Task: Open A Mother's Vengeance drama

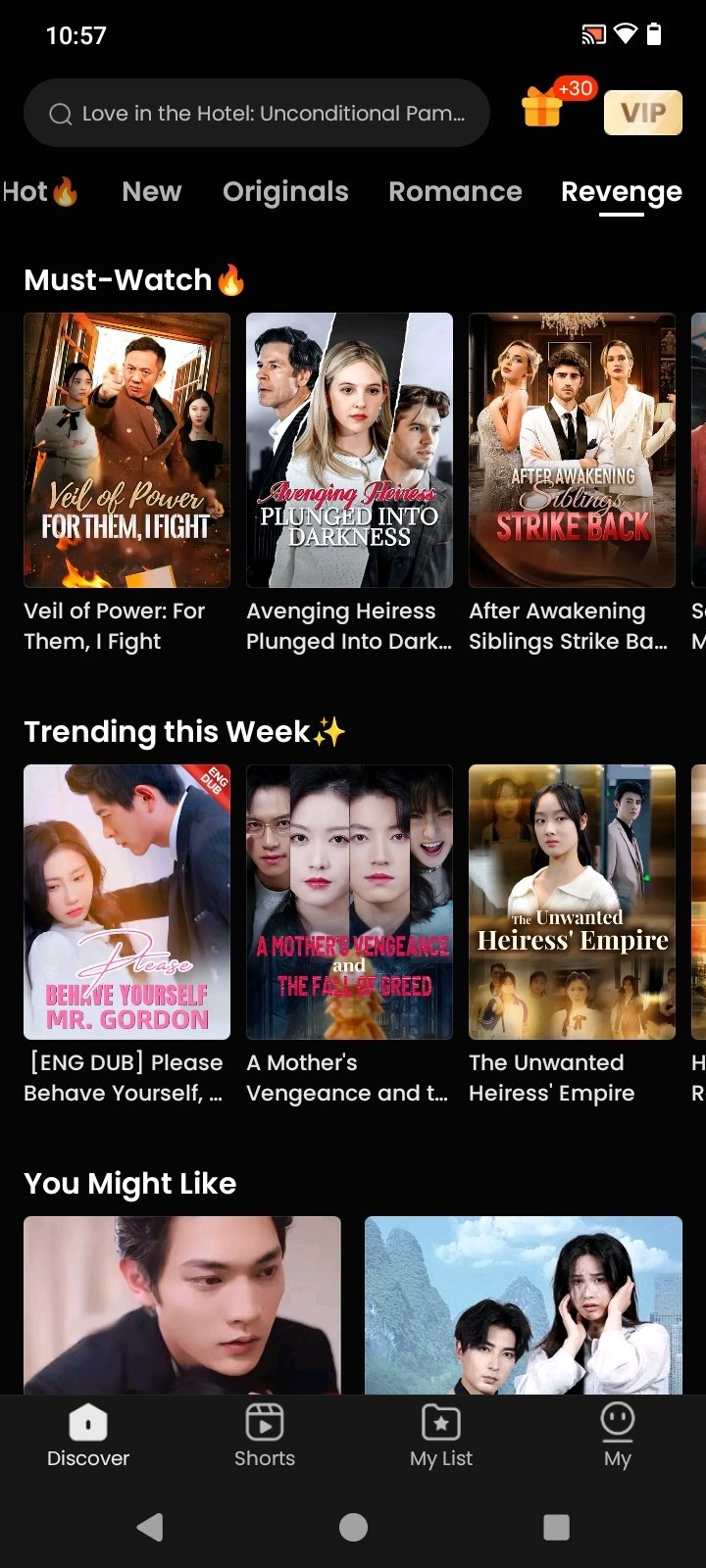Action: pos(349,902)
